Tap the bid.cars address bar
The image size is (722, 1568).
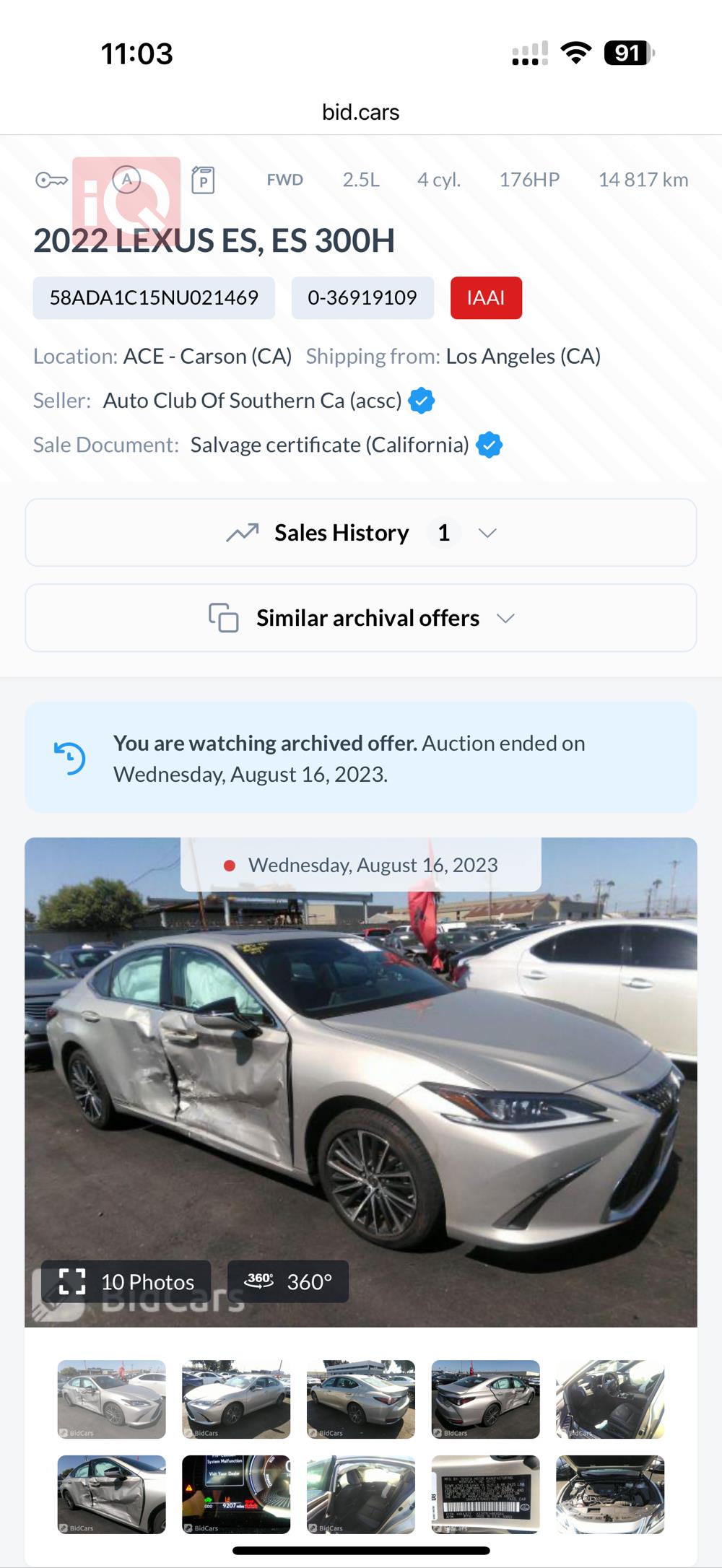click(x=360, y=112)
